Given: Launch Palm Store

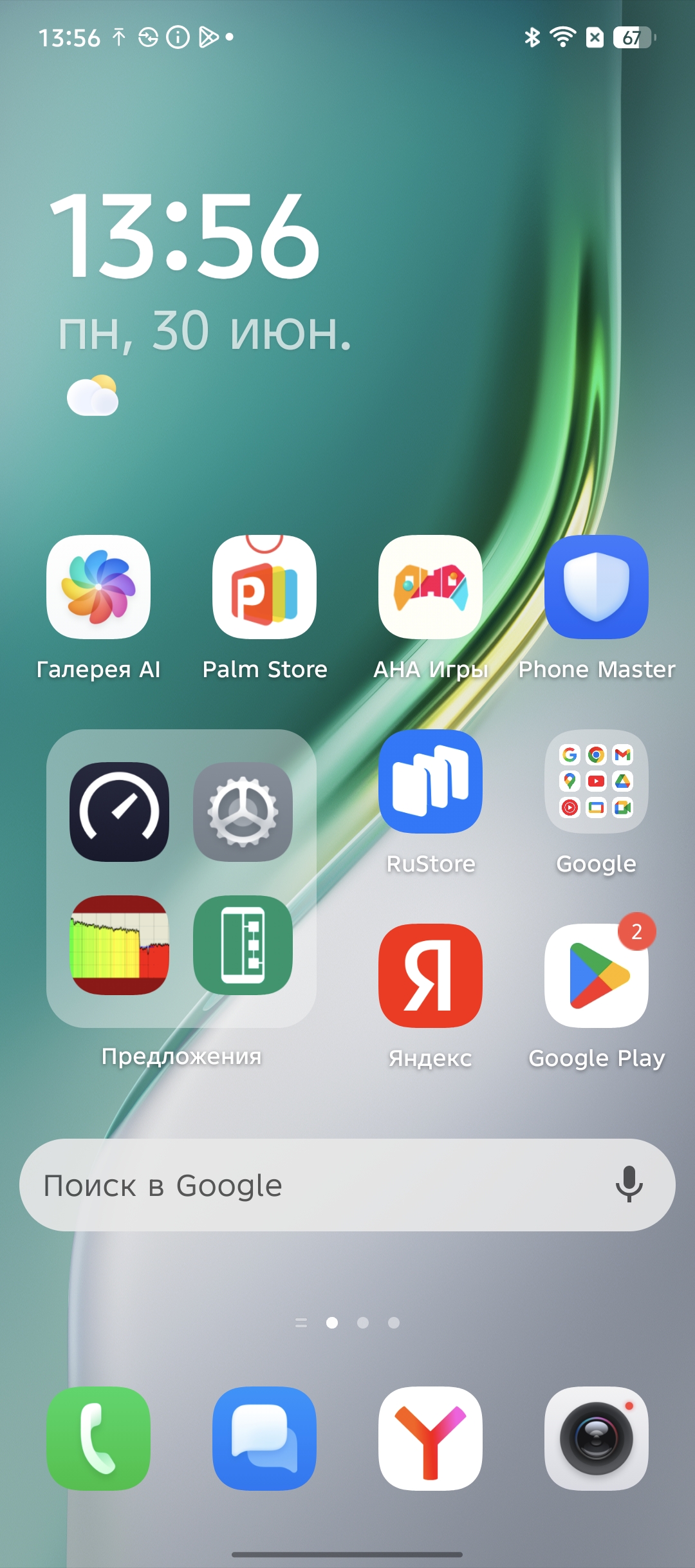Looking at the screenshot, I should coord(264,587).
